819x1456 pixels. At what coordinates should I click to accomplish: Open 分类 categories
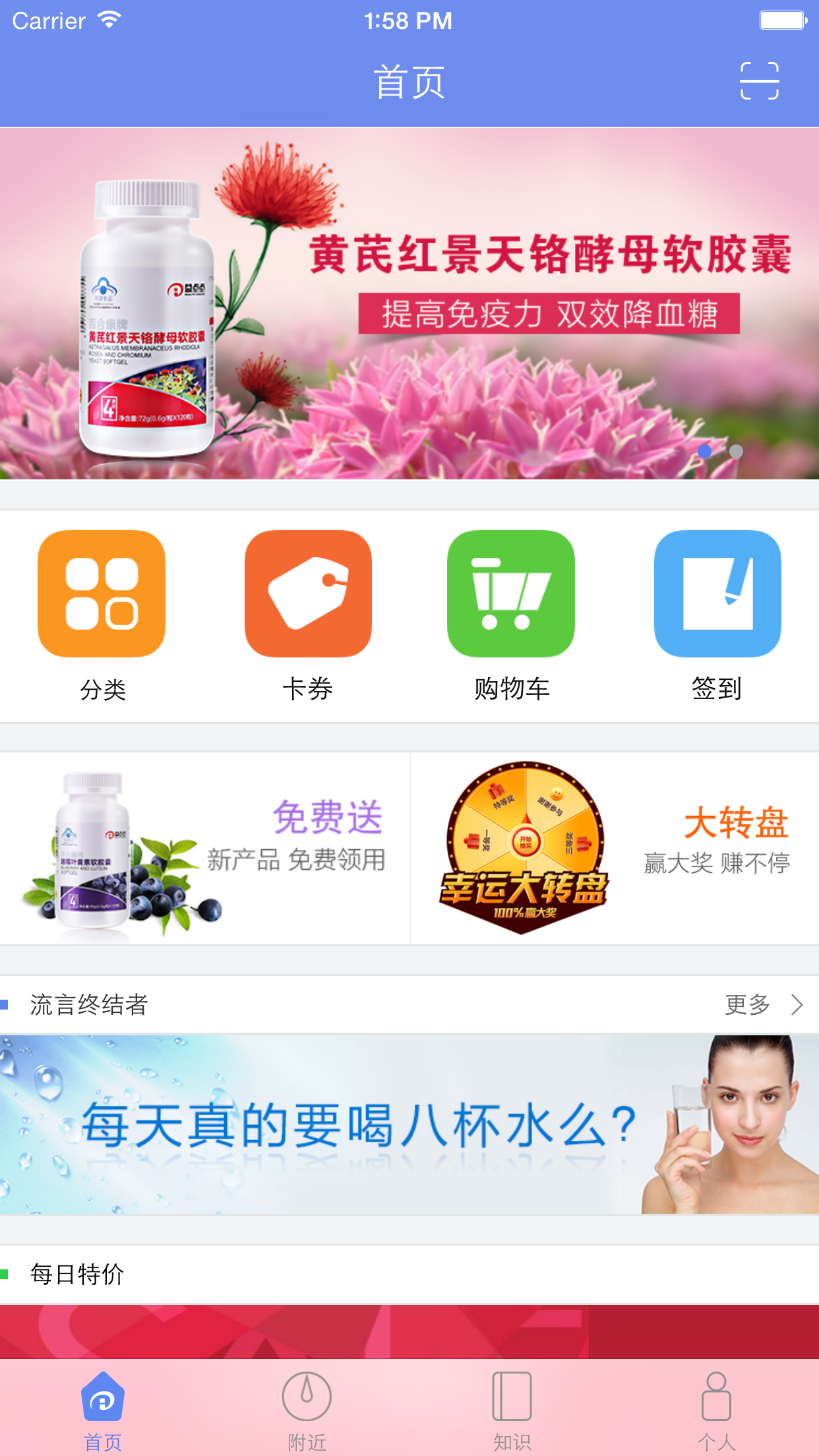pos(102,614)
